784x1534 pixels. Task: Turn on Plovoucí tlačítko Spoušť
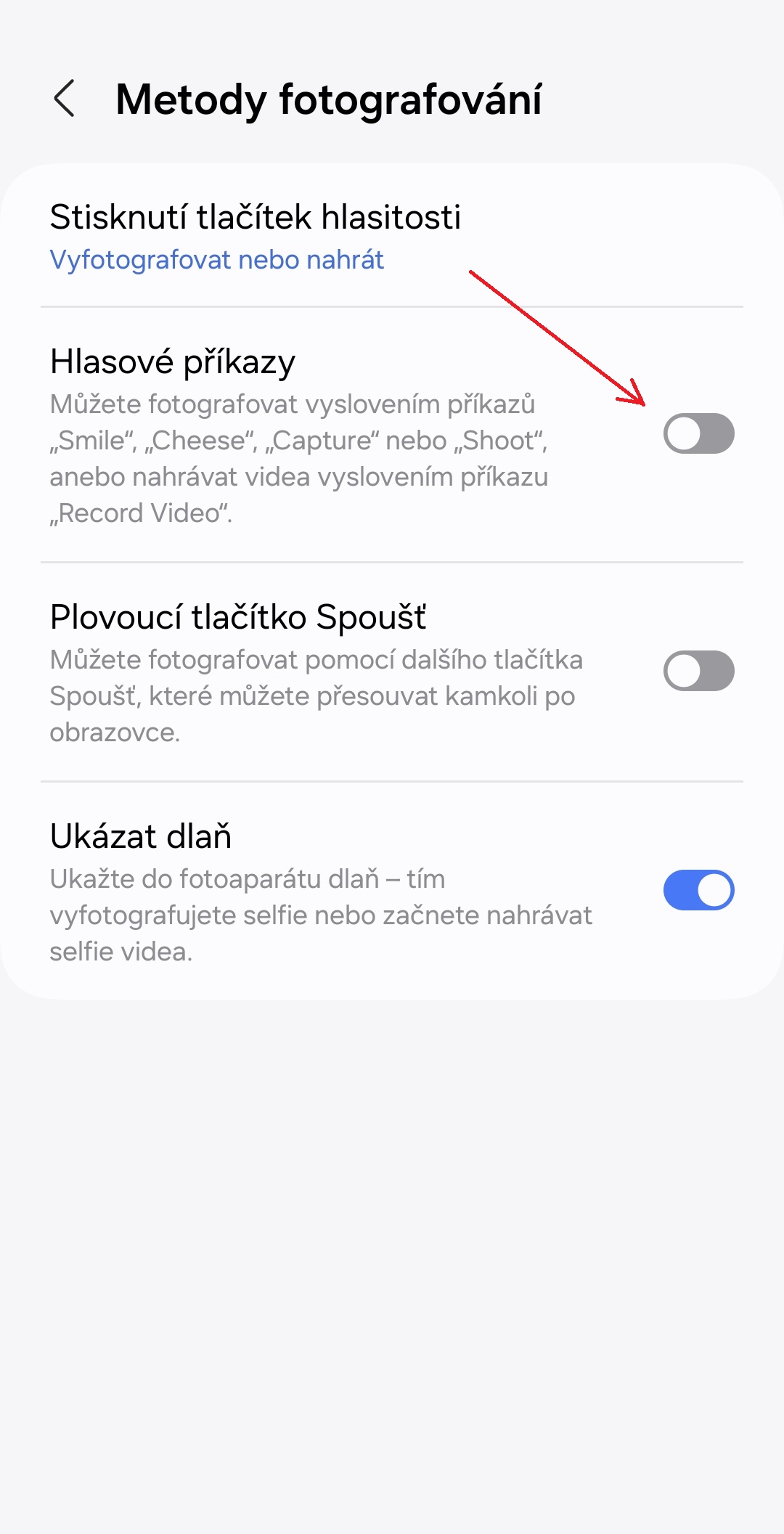tap(698, 671)
